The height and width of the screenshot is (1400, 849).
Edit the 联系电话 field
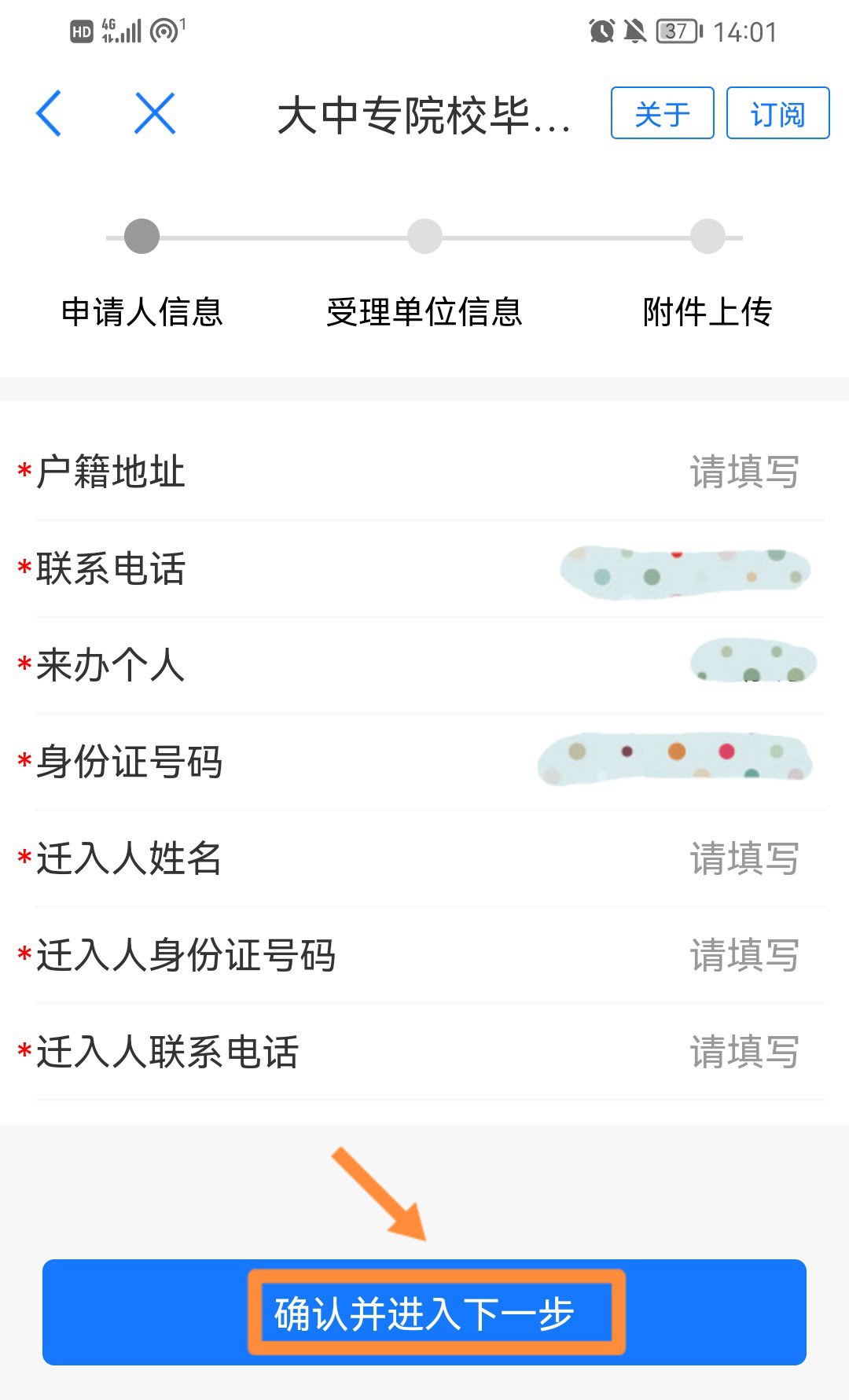(x=684, y=570)
